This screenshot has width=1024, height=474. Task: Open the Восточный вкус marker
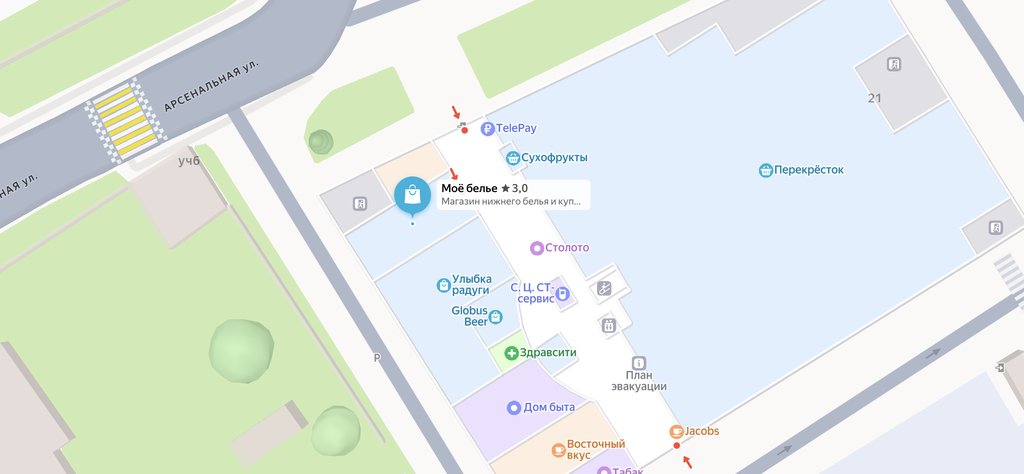click(558, 450)
